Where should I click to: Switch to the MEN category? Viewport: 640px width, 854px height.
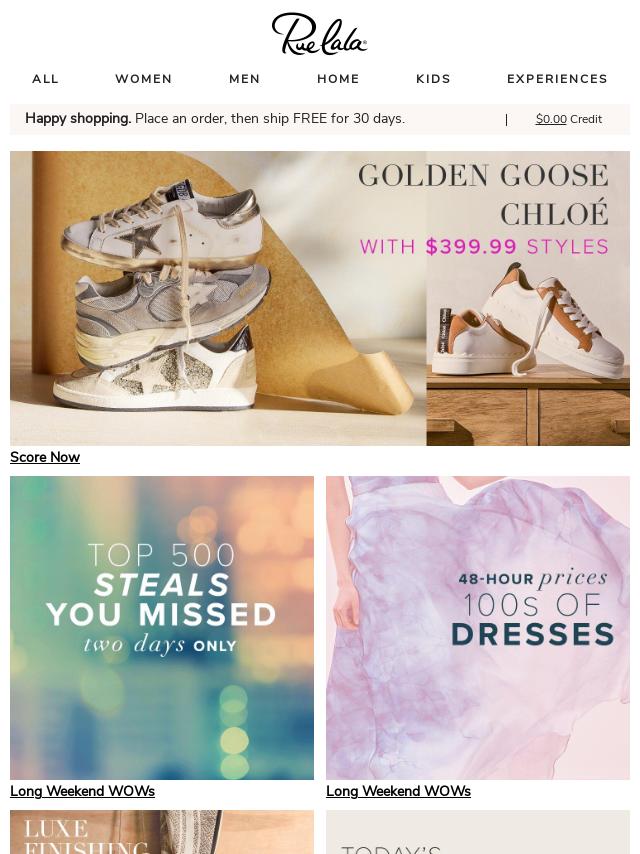pyautogui.click(x=244, y=79)
